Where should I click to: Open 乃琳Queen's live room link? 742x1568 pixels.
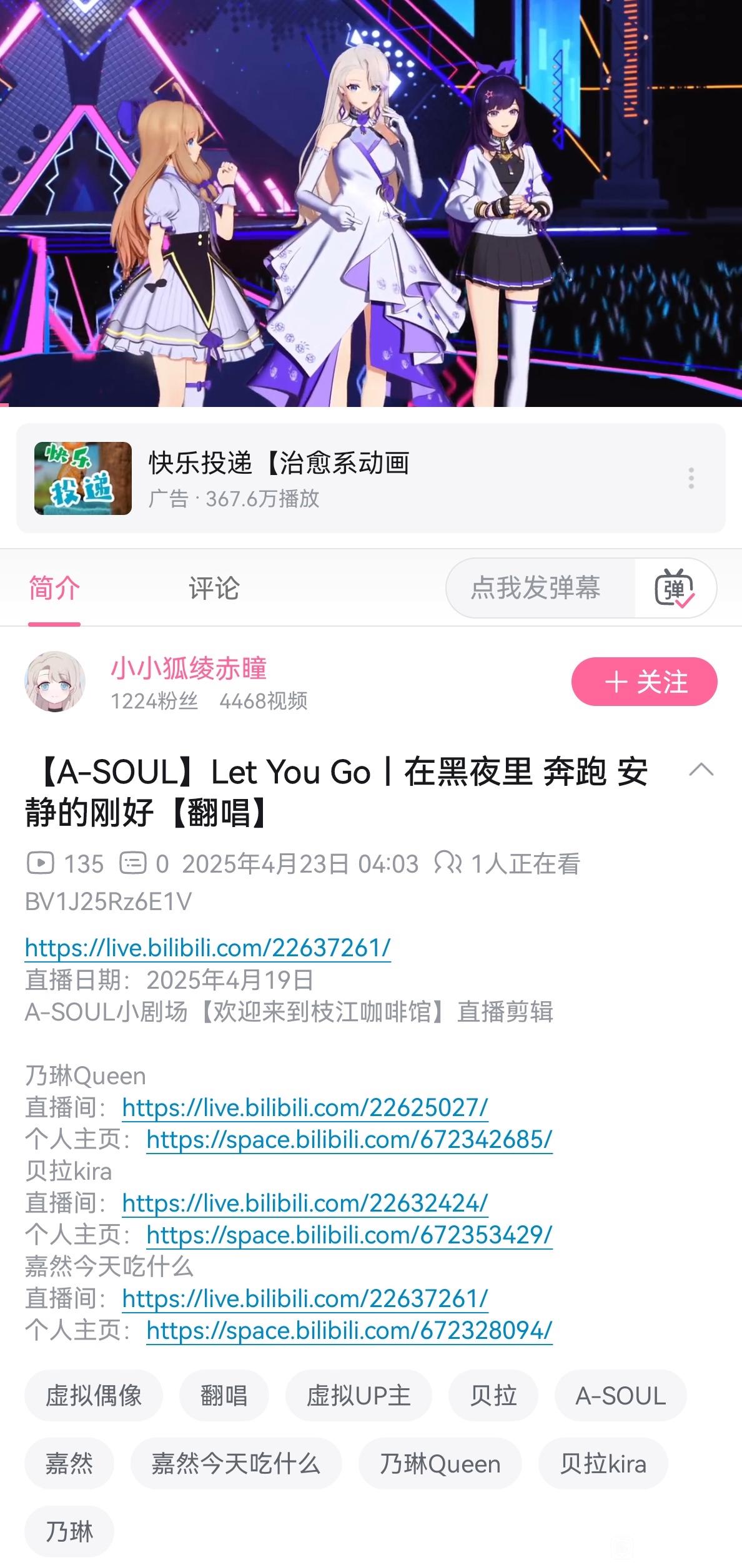pyautogui.click(x=305, y=1107)
